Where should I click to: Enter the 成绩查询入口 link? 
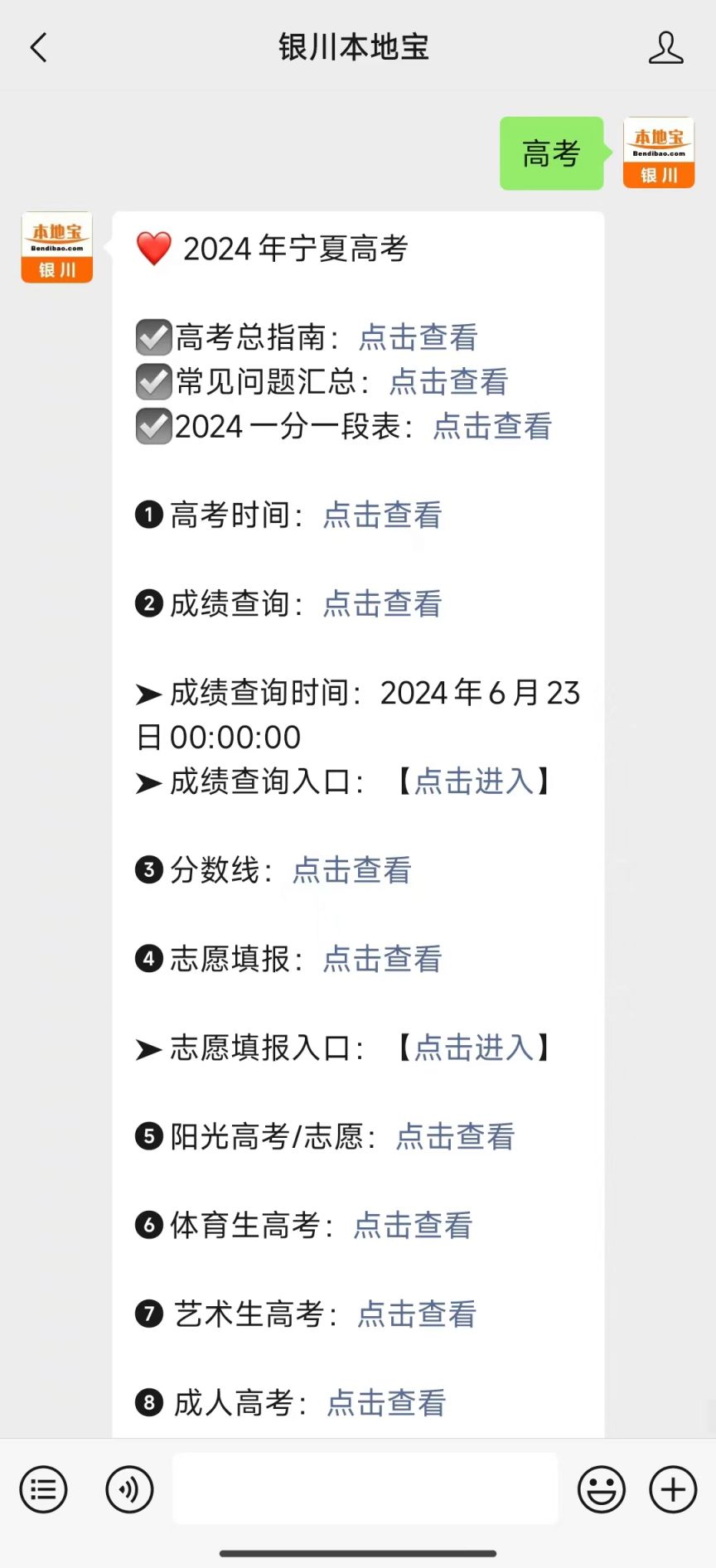[473, 781]
